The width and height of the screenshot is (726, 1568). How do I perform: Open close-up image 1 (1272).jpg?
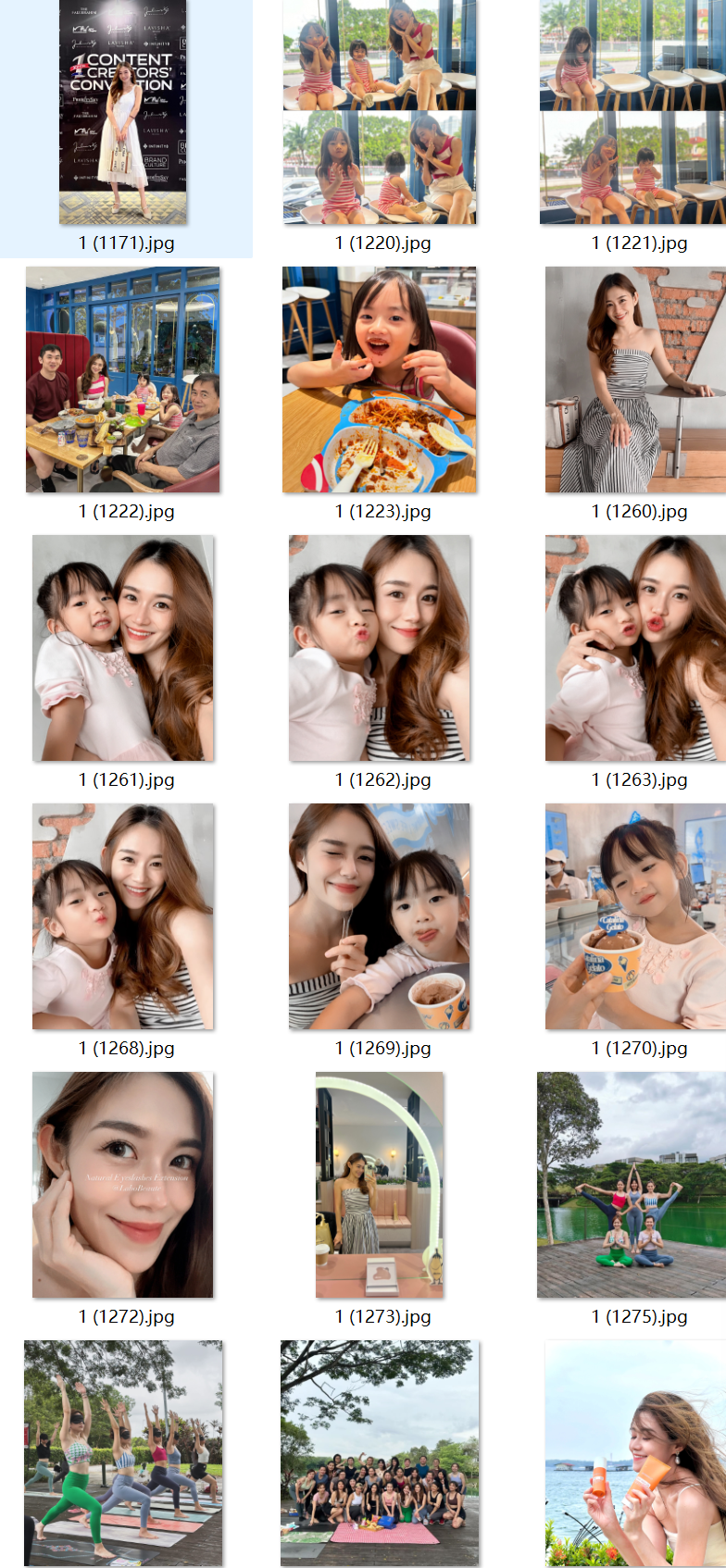(123, 1185)
